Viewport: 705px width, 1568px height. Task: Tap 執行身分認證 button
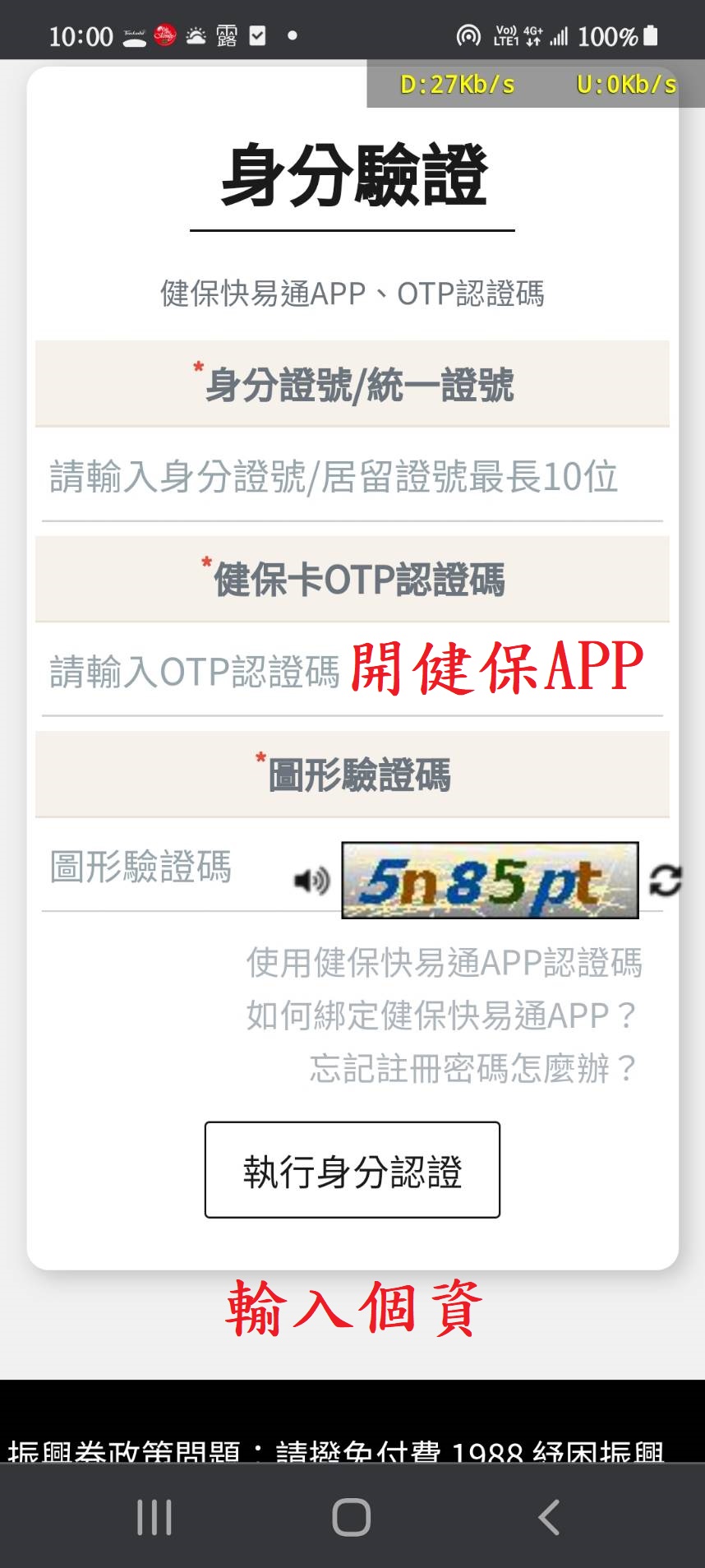(352, 1170)
